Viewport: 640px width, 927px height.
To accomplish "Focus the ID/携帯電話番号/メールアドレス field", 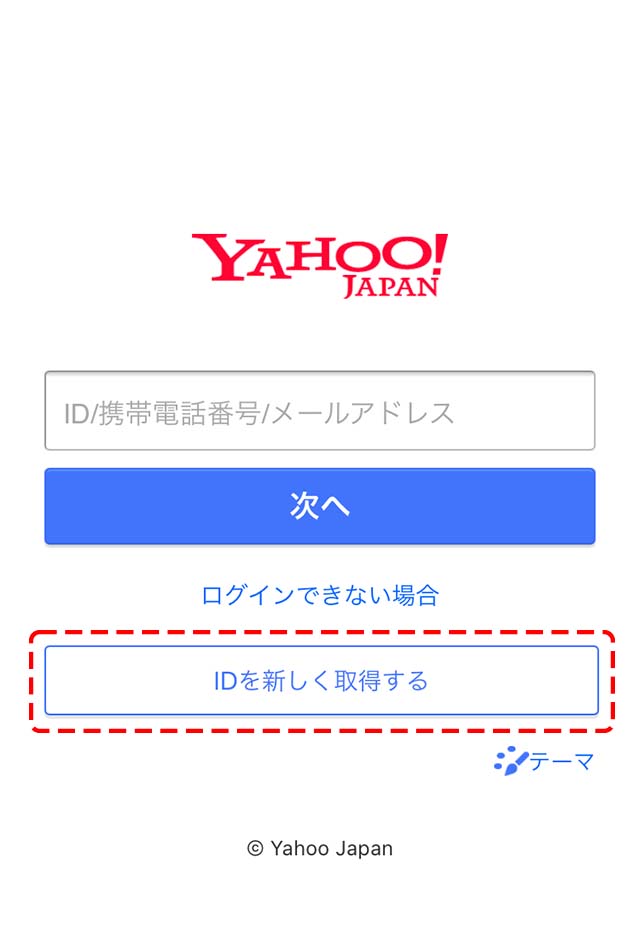I will [x=320, y=411].
